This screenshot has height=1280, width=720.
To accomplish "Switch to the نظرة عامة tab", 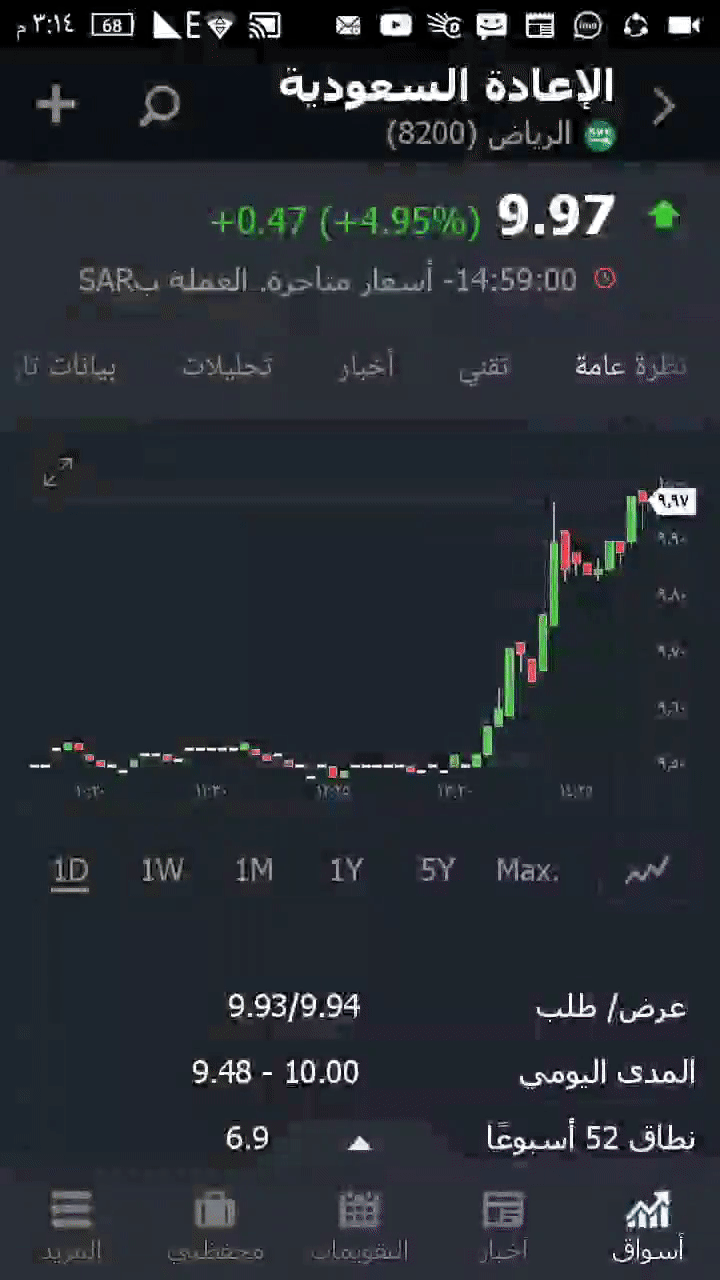I will (631, 366).
